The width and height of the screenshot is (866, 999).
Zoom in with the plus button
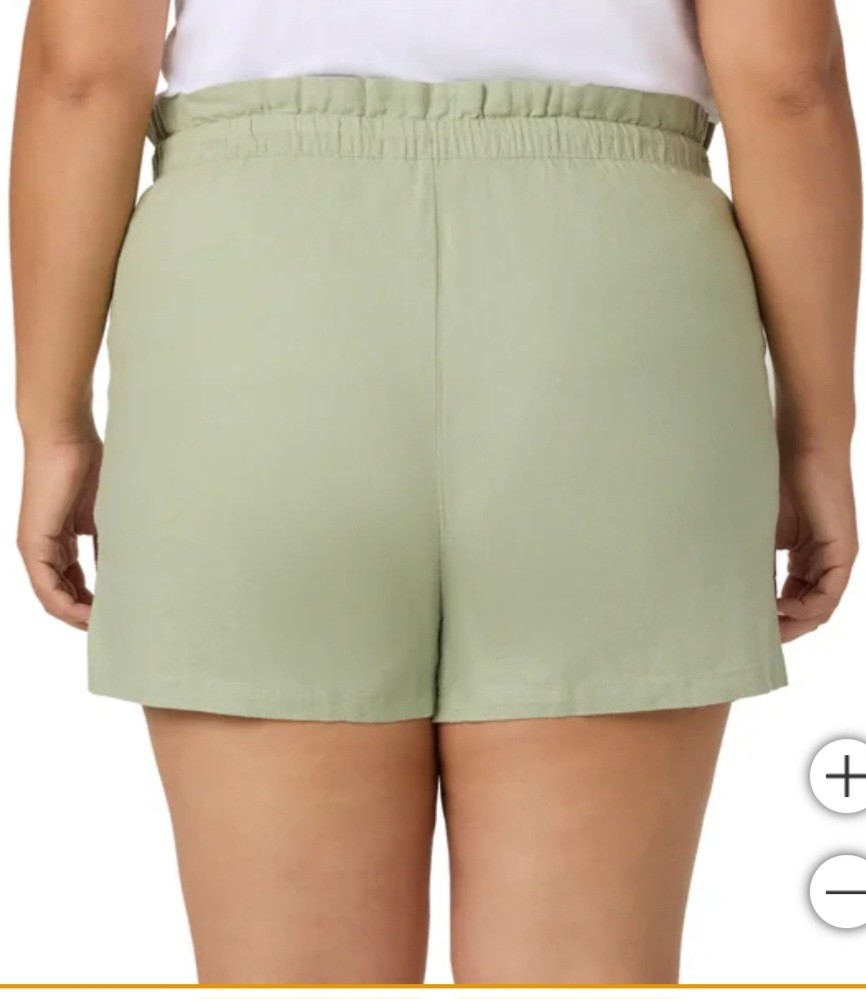tap(842, 776)
